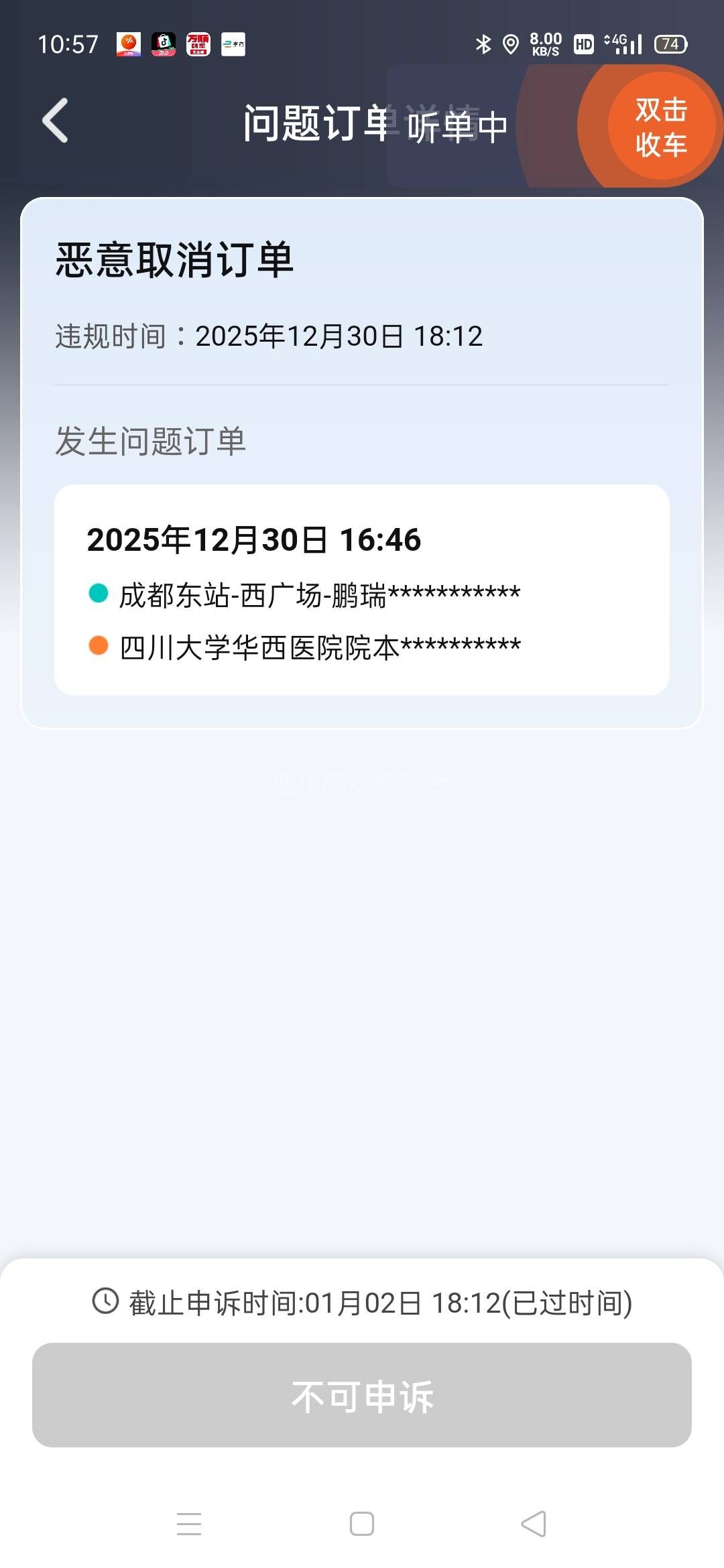Go to the system home screen
This screenshot has width=724, height=1568.
[362, 1524]
